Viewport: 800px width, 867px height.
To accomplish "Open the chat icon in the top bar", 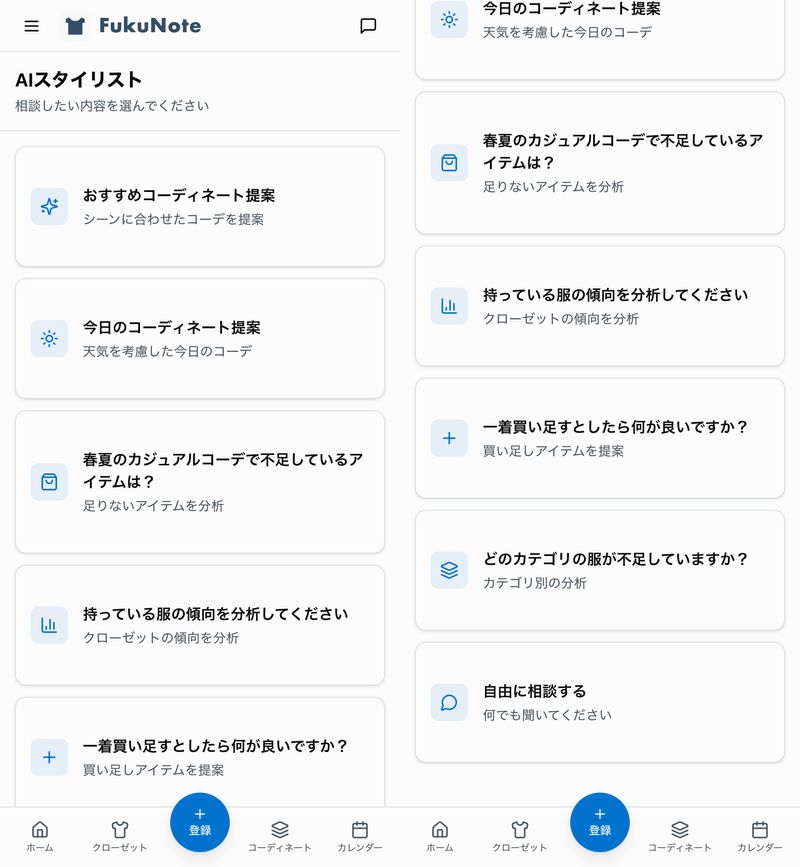I will tap(368, 26).
